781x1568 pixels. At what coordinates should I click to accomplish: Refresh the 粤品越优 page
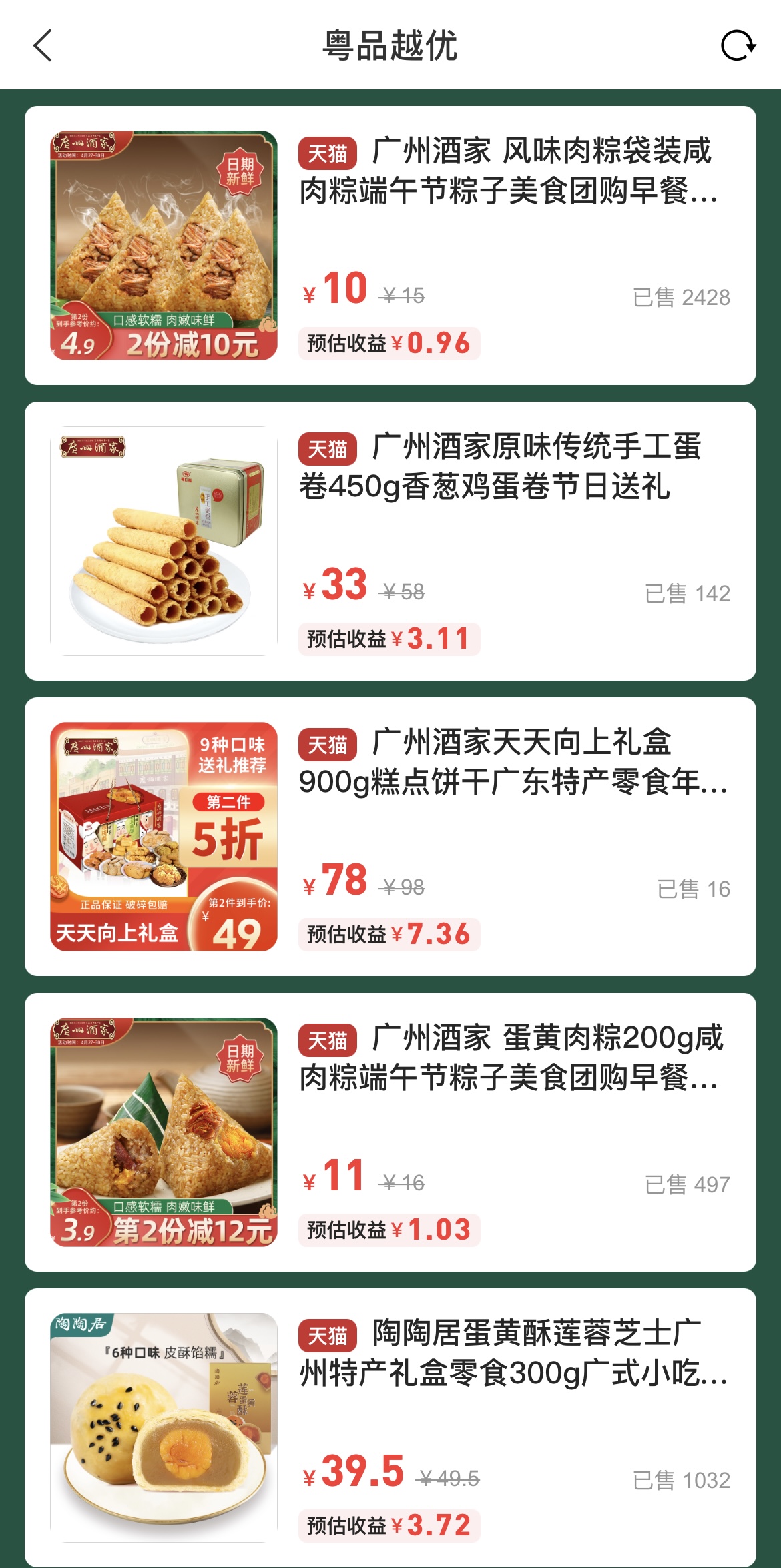tap(738, 45)
